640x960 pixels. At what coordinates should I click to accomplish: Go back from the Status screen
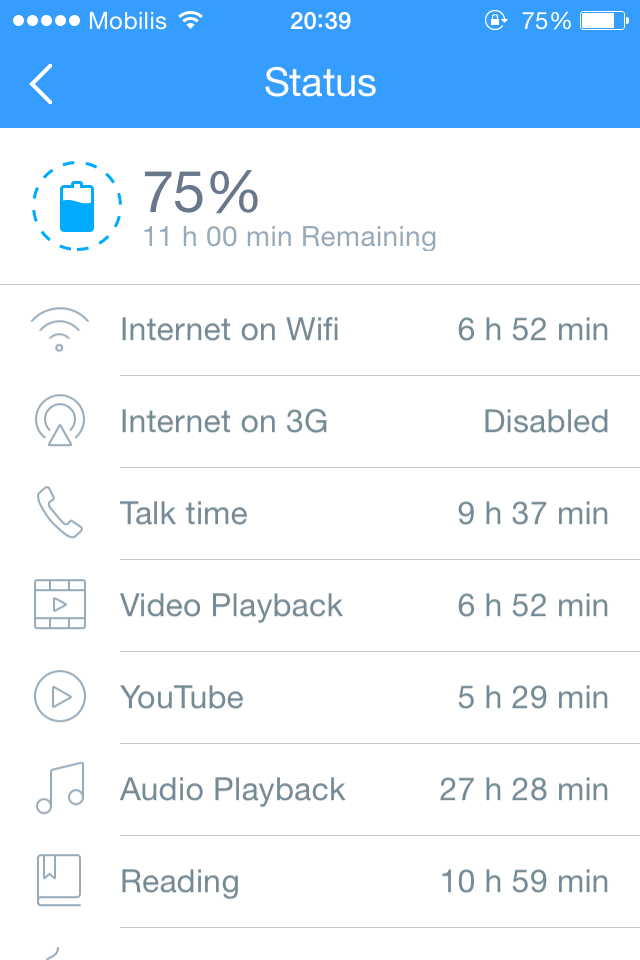(41, 84)
